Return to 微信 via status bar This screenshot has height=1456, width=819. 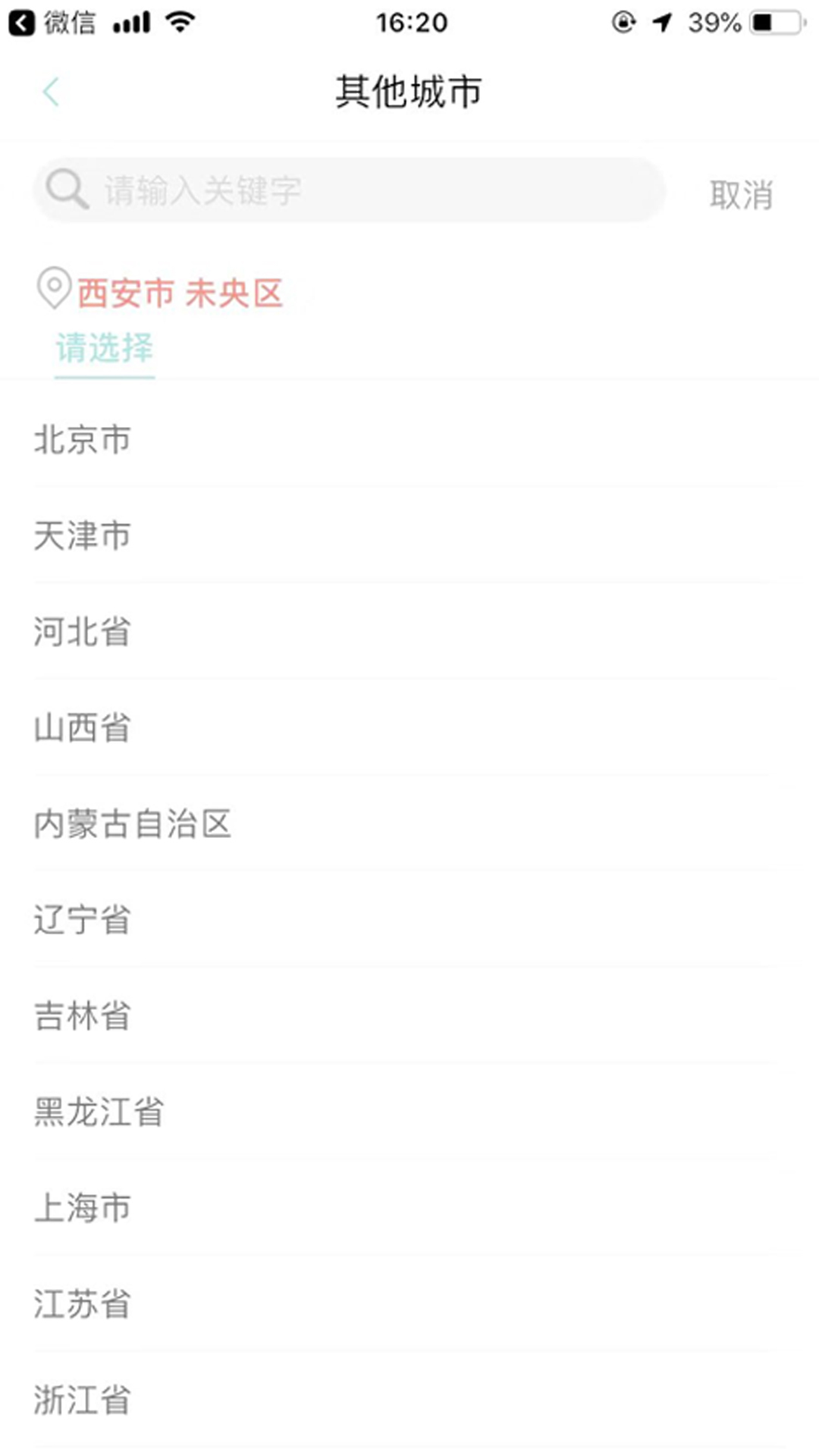point(52,23)
